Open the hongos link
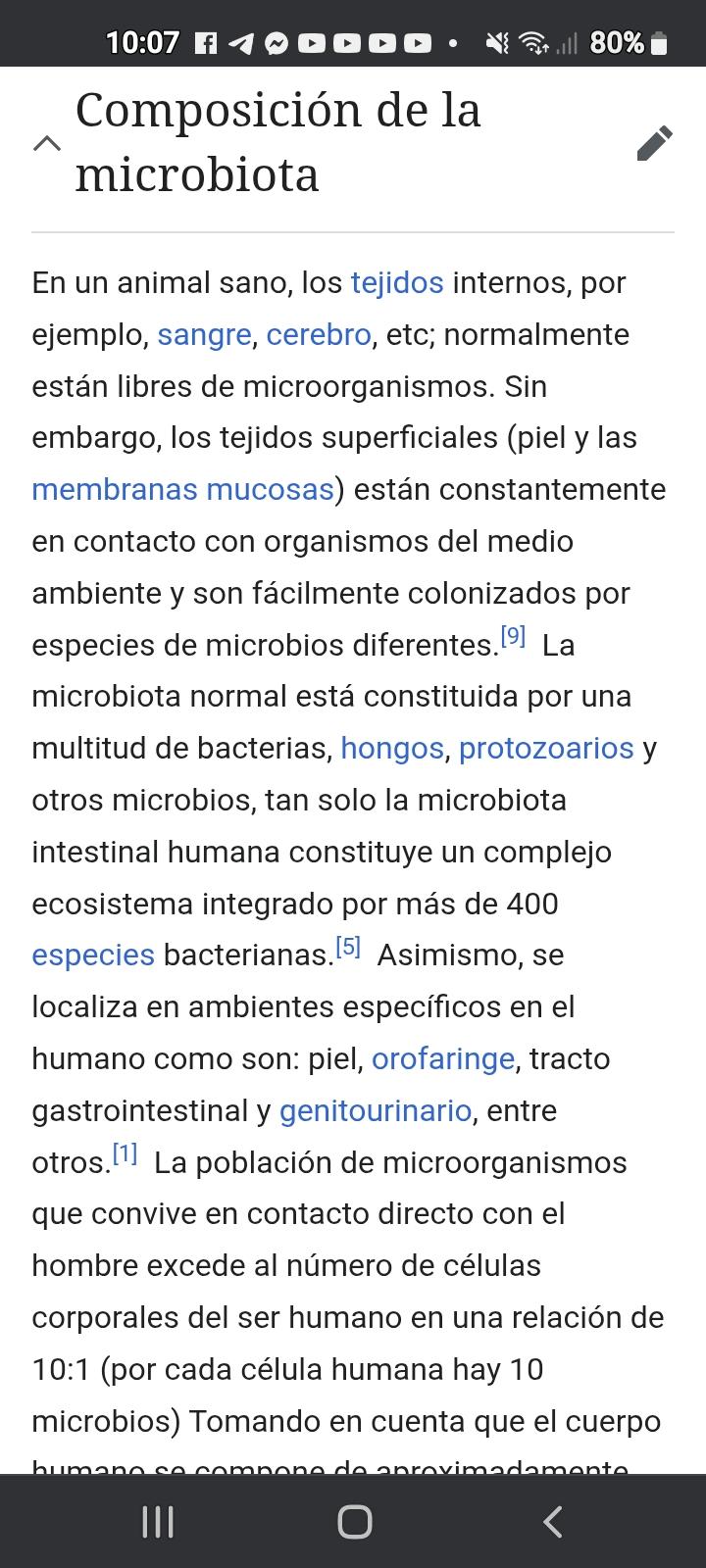This screenshot has height=1568, width=706. (392, 749)
